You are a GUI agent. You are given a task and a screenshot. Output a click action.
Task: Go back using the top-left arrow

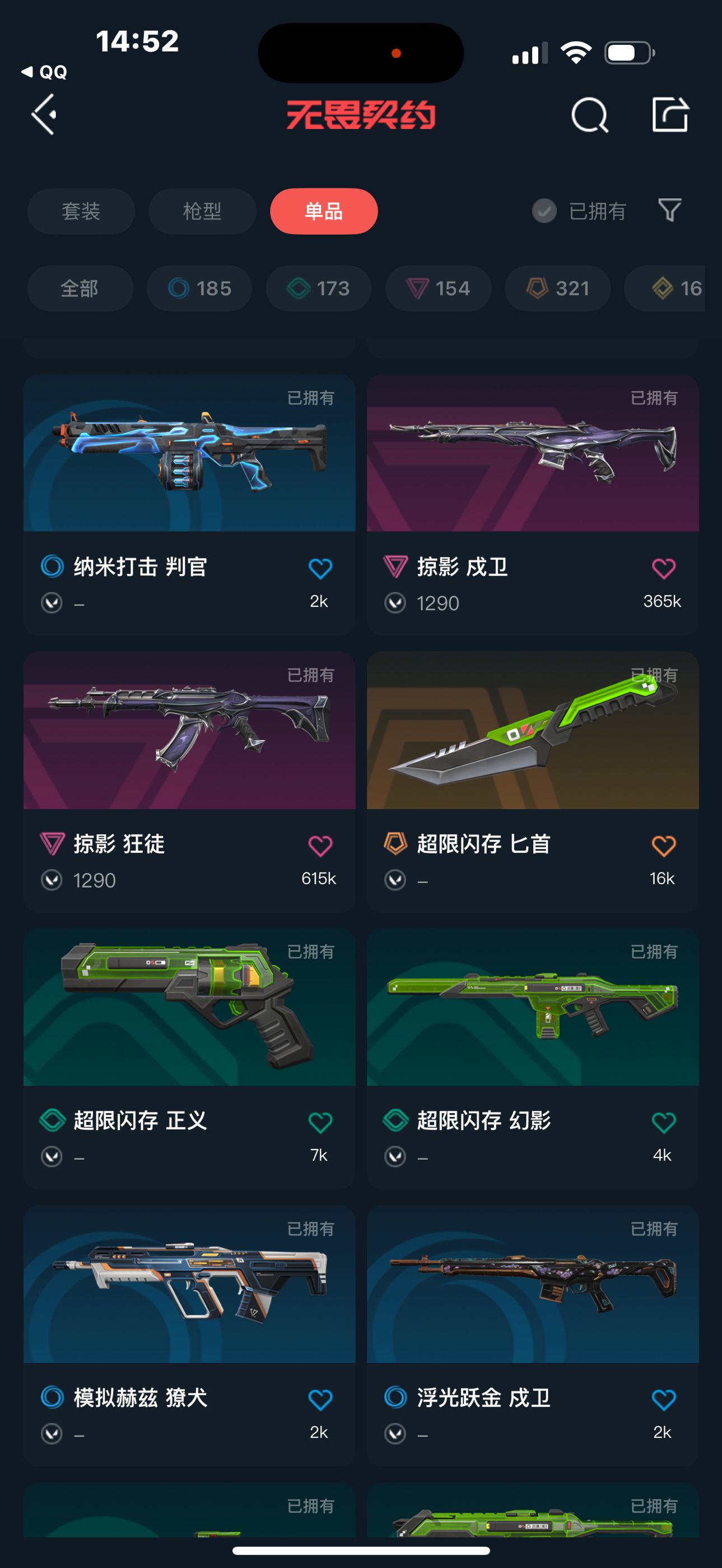pyautogui.click(x=44, y=114)
